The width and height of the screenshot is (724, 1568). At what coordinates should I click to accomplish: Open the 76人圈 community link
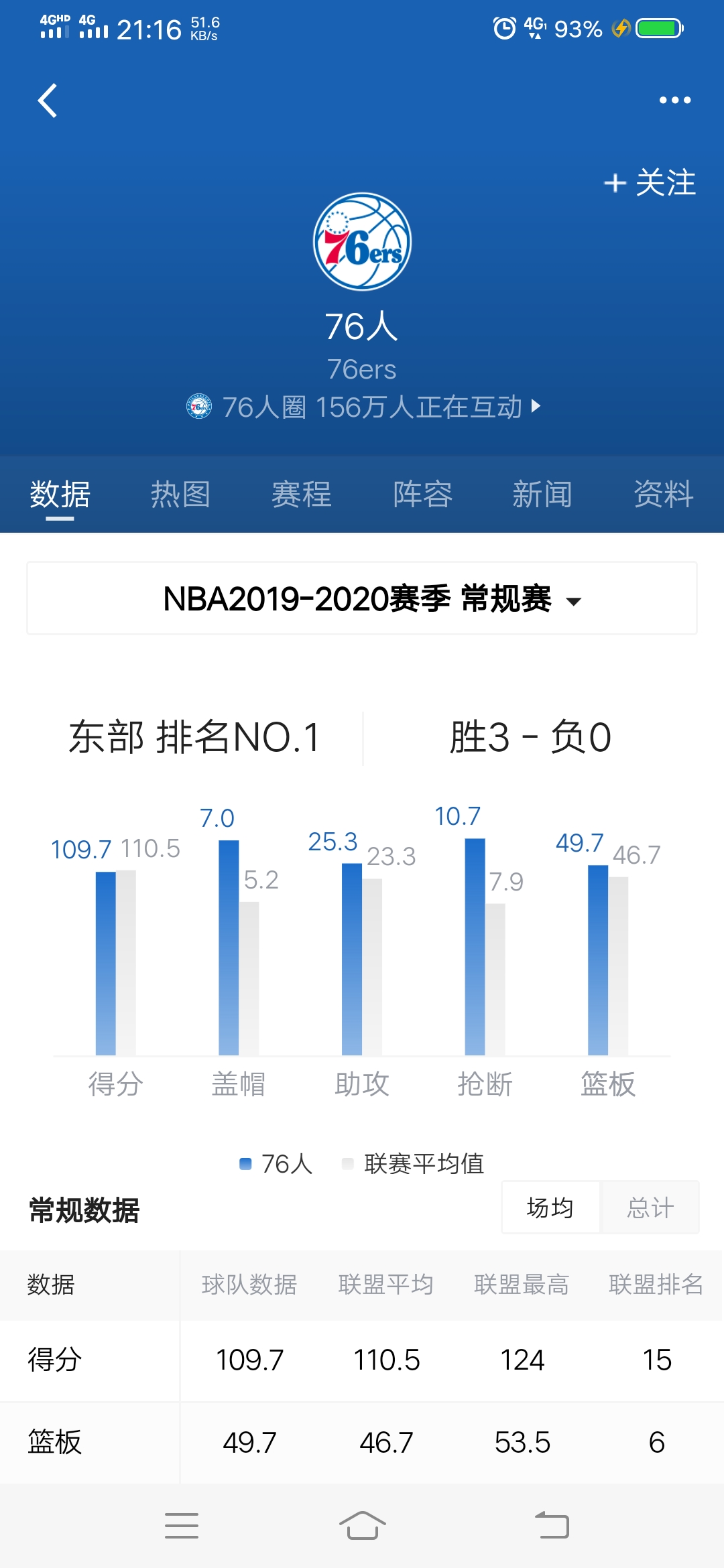[363, 407]
